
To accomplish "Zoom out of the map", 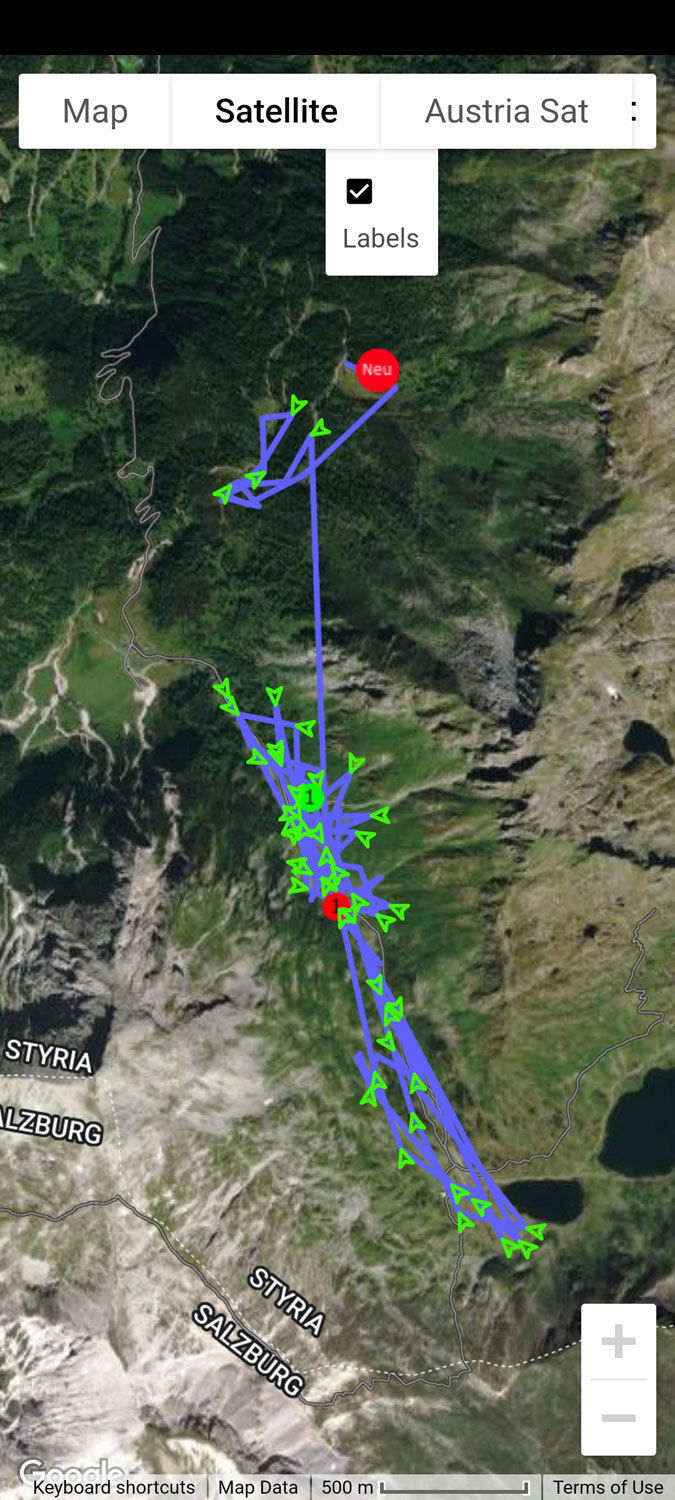I will point(618,1418).
